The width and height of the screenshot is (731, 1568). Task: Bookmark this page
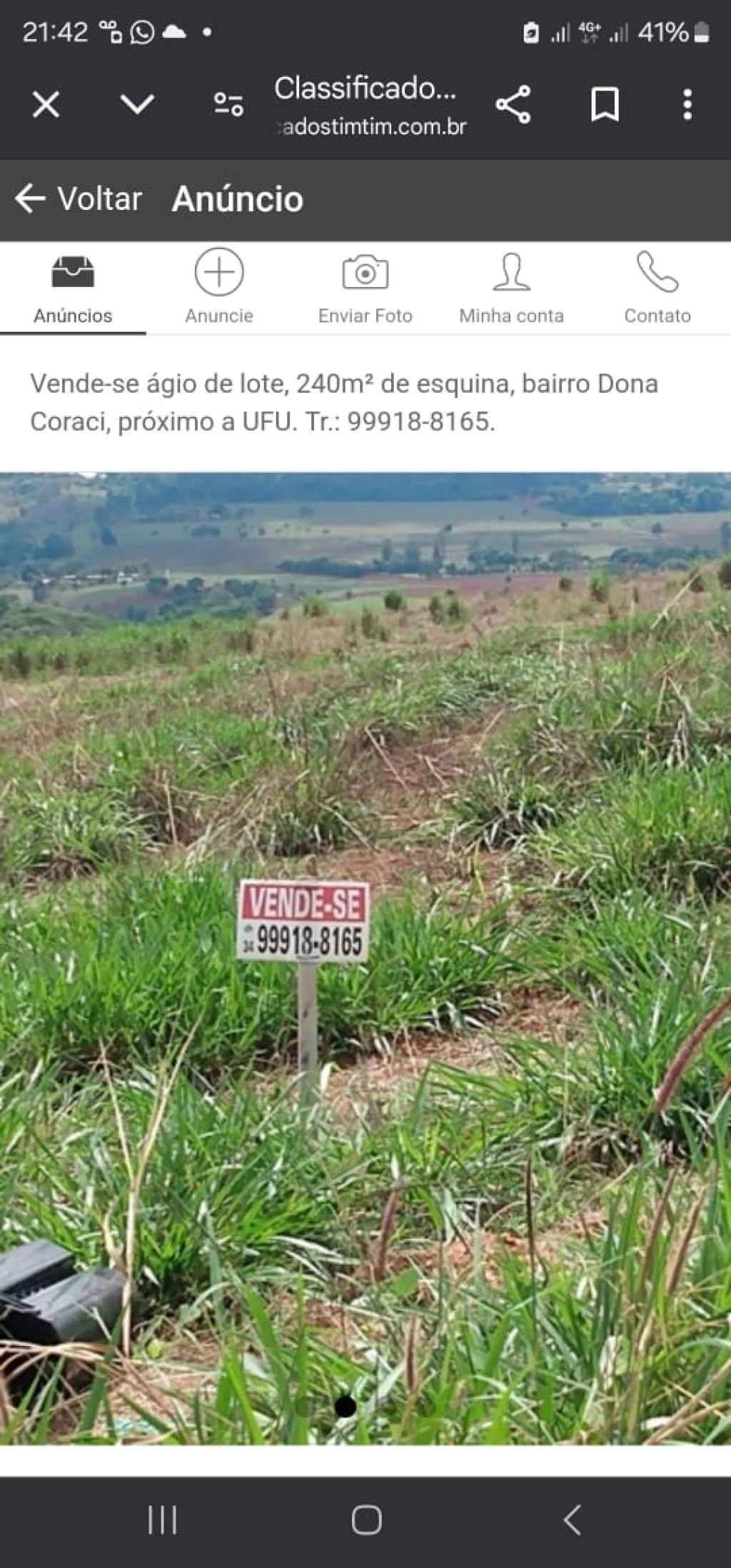tap(604, 105)
